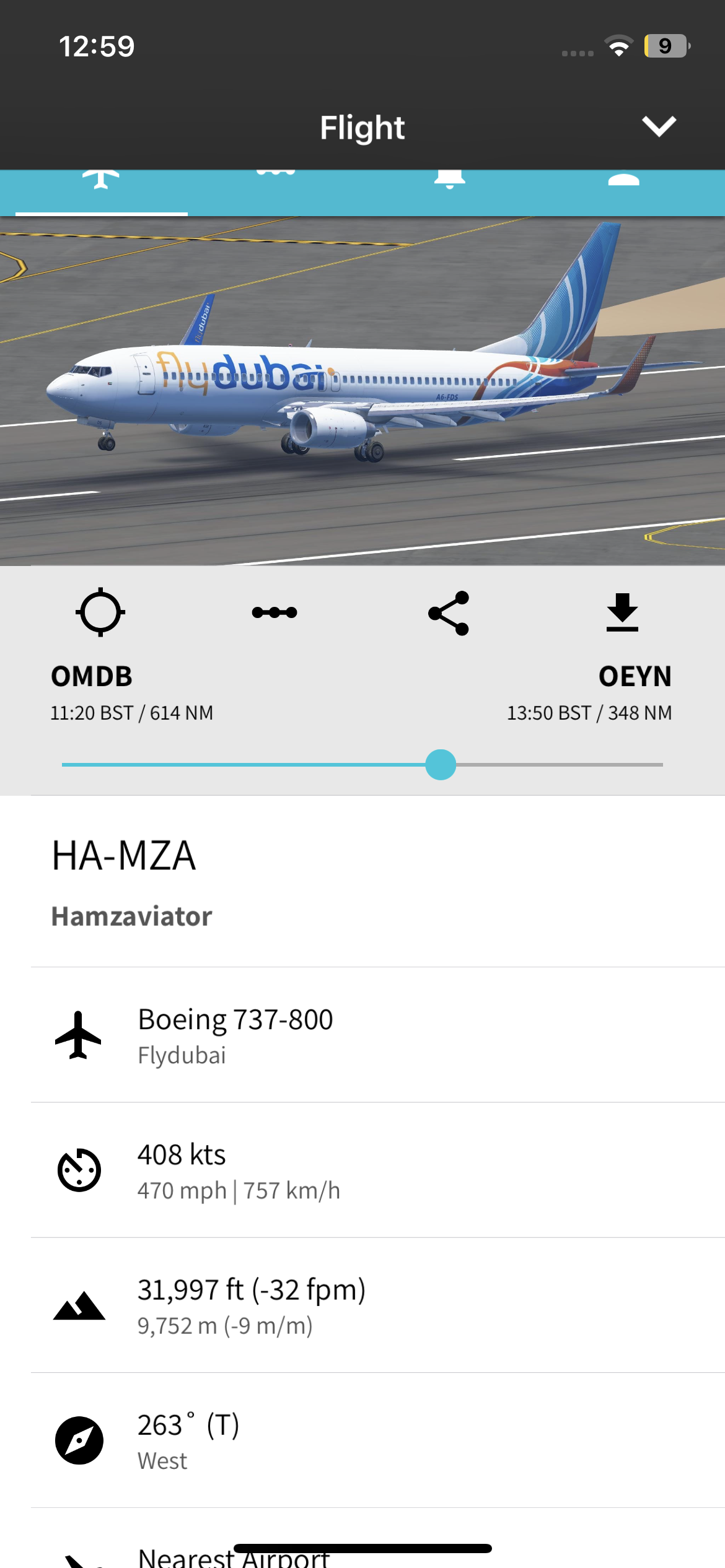
Task: Download the flight data
Action: [x=622, y=612]
